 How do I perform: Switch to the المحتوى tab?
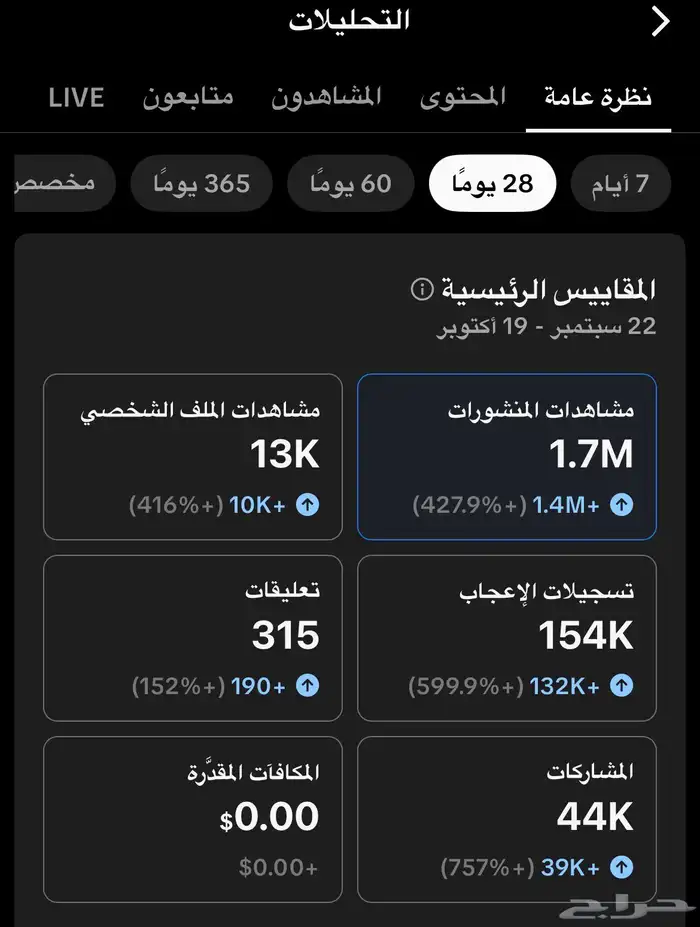pos(462,97)
